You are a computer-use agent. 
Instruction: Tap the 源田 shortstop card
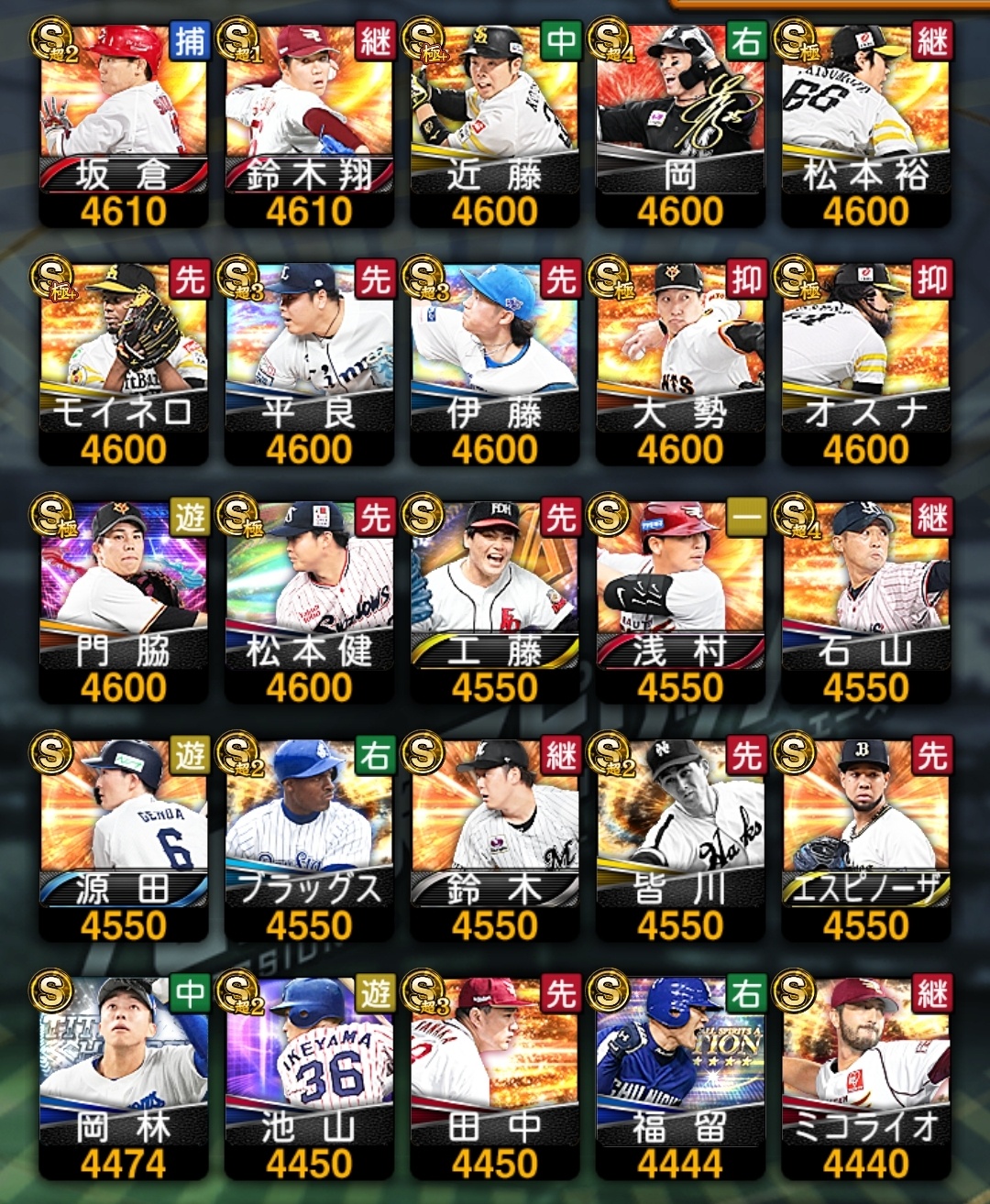point(123,825)
